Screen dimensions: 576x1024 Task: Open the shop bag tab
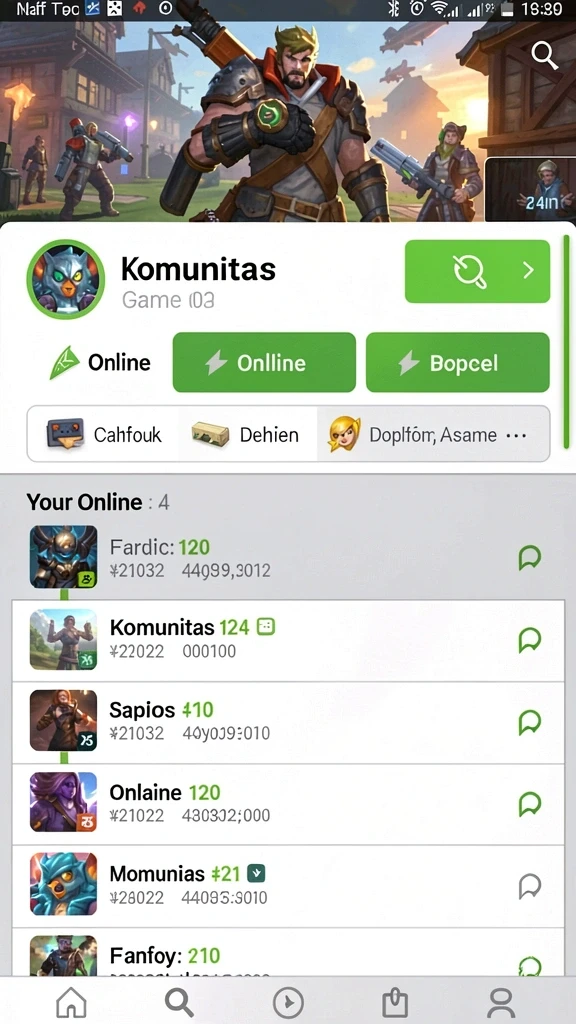point(395,1002)
